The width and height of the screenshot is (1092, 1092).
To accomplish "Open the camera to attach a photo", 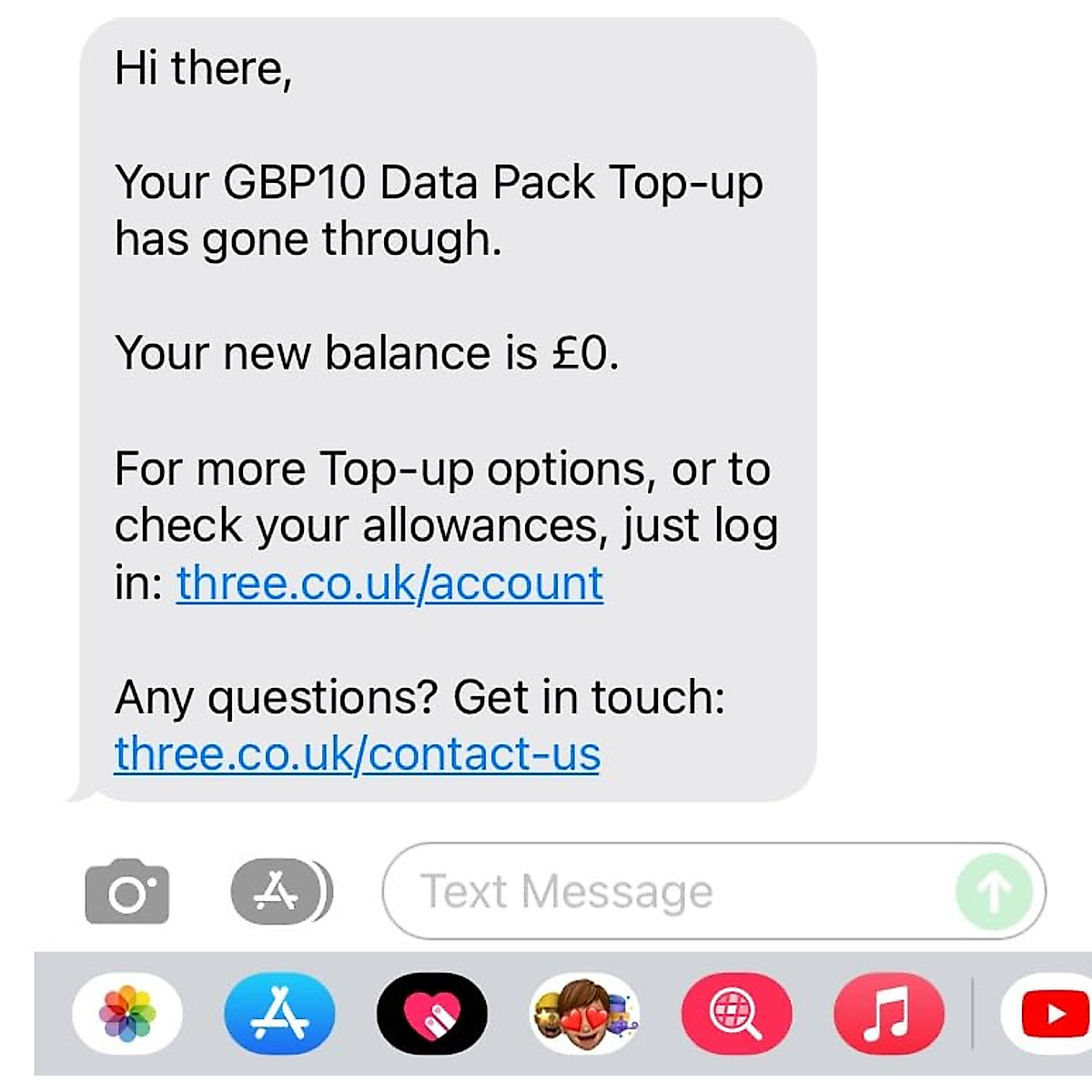I will pyautogui.click(x=126, y=893).
